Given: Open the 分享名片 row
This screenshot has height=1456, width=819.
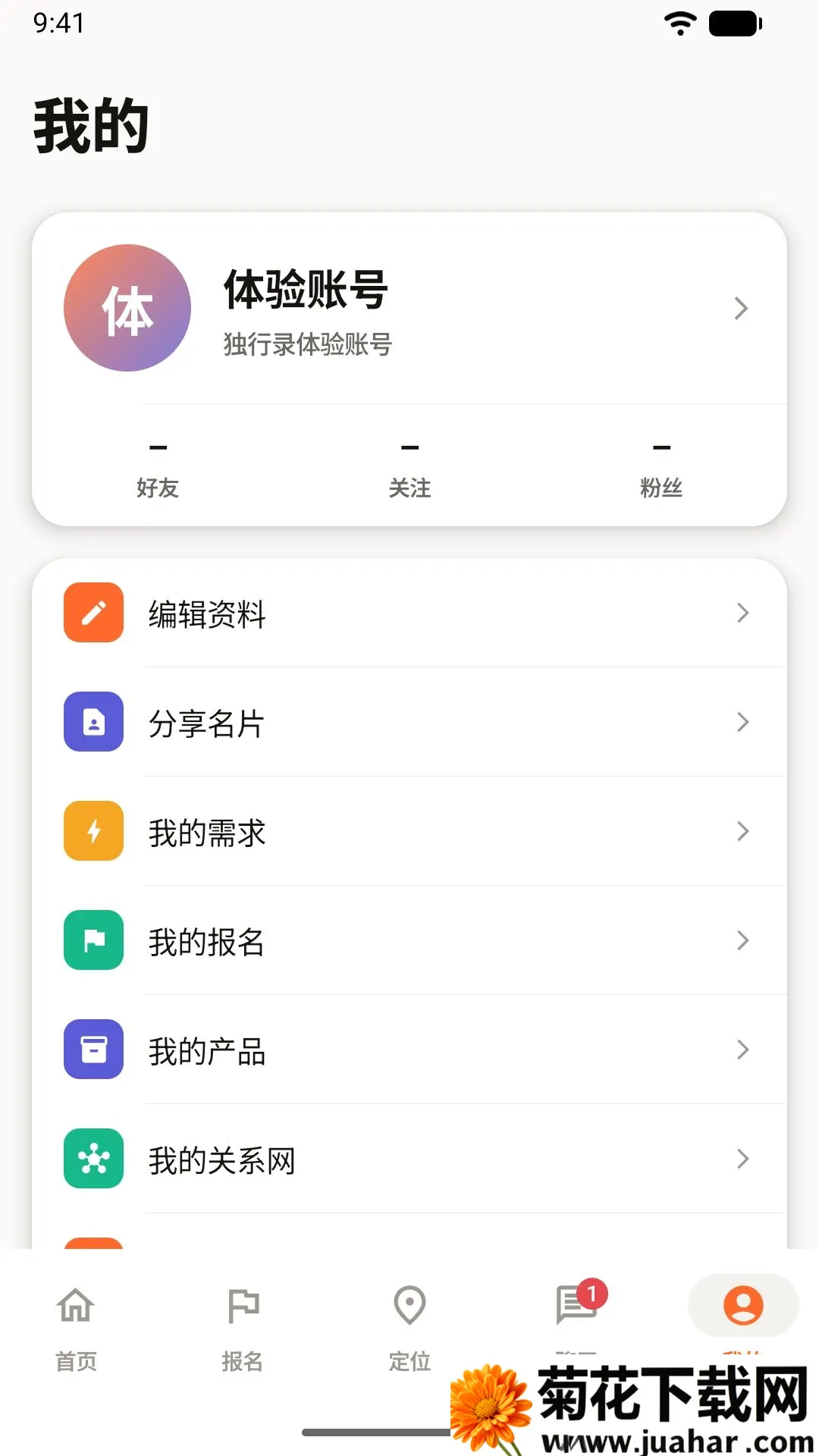Looking at the screenshot, I should click(x=409, y=722).
